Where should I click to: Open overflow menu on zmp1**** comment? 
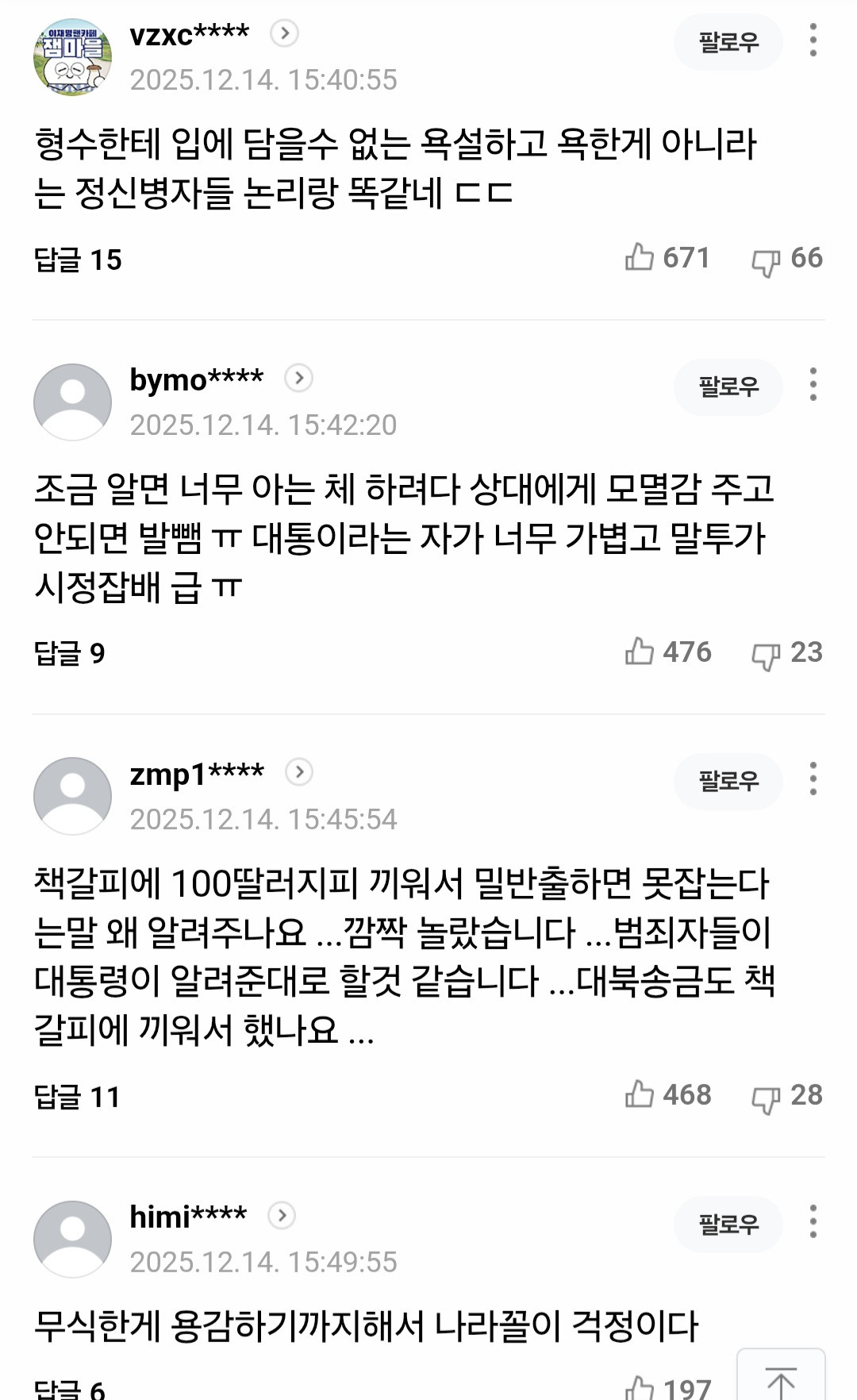(x=813, y=779)
